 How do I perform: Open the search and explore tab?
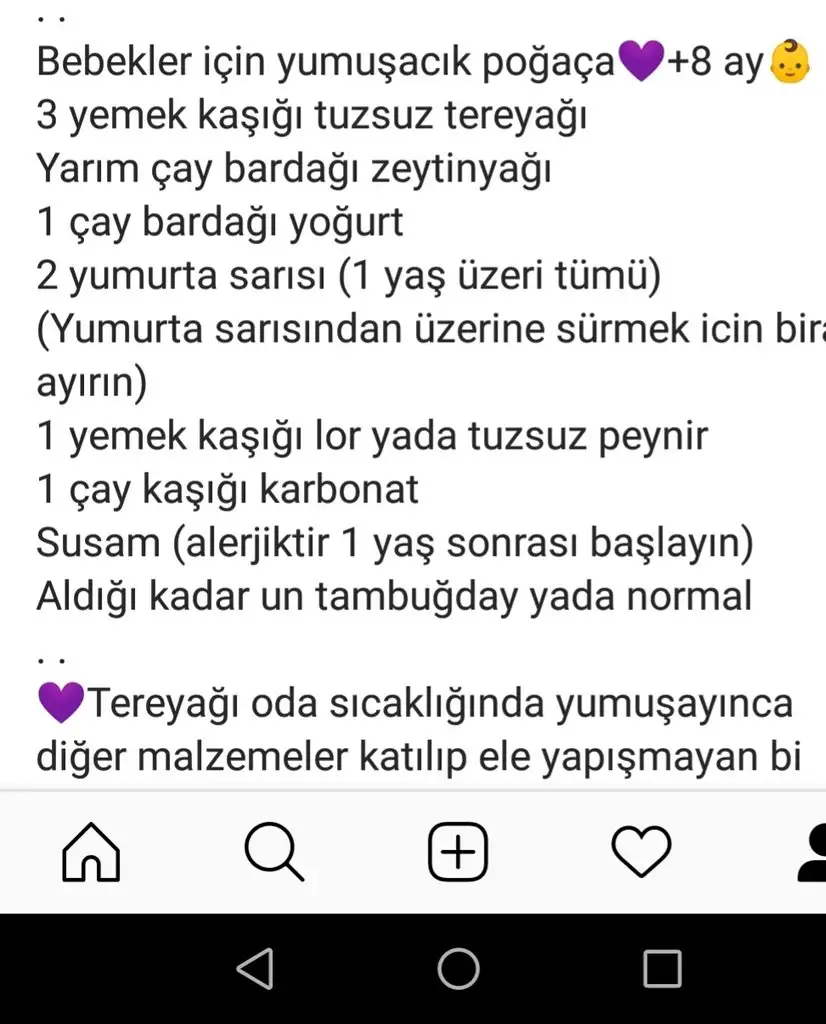[x=273, y=854]
